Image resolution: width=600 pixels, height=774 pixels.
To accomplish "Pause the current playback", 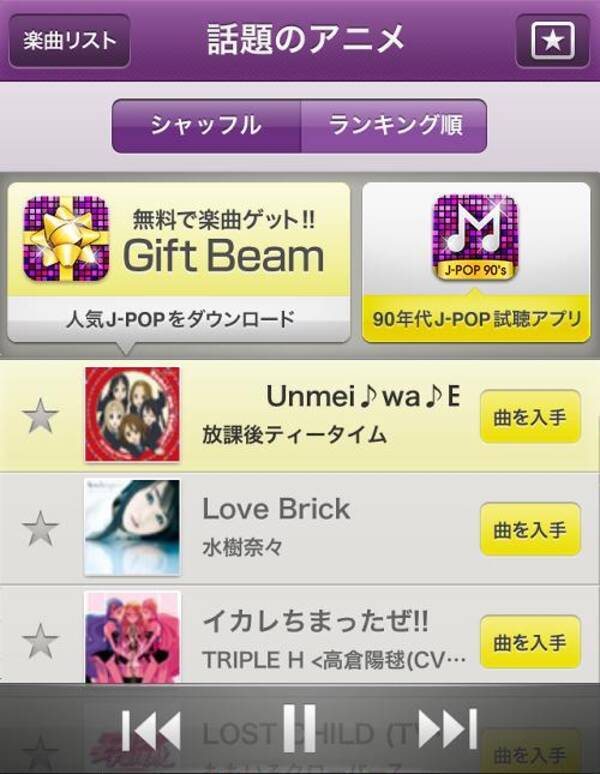I will click(x=299, y=728).
